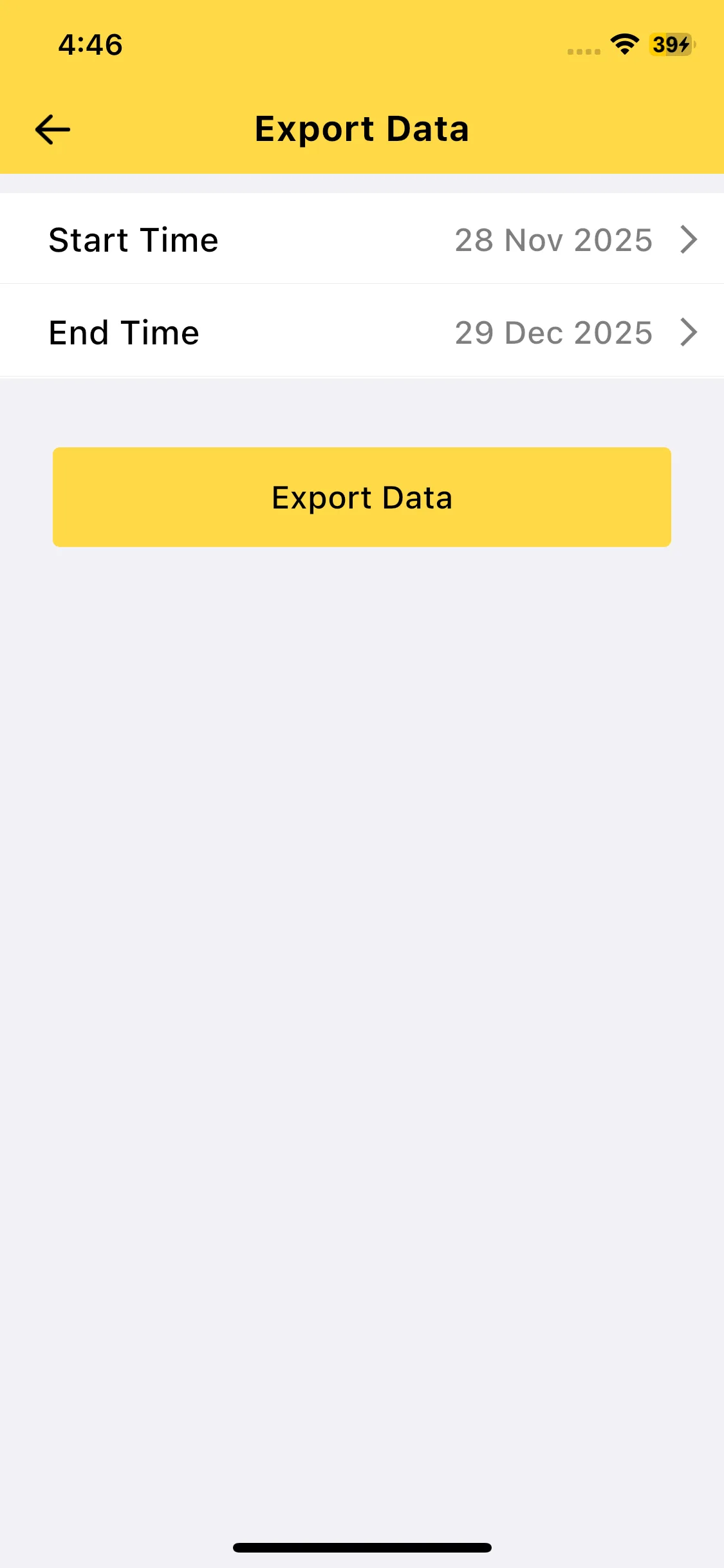Change the End Time date

tap(362, 332)
